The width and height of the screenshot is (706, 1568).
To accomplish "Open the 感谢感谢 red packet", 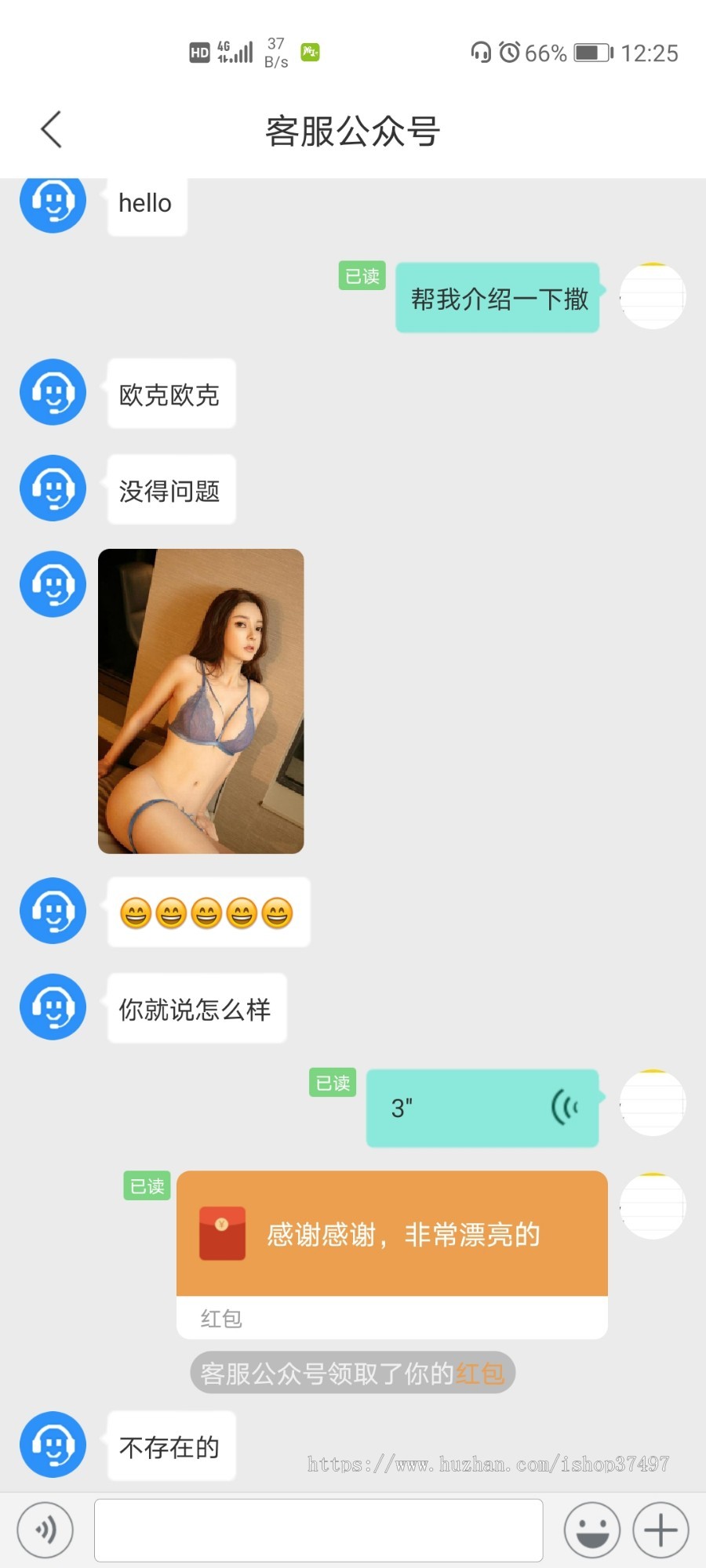I will 391,1234.
